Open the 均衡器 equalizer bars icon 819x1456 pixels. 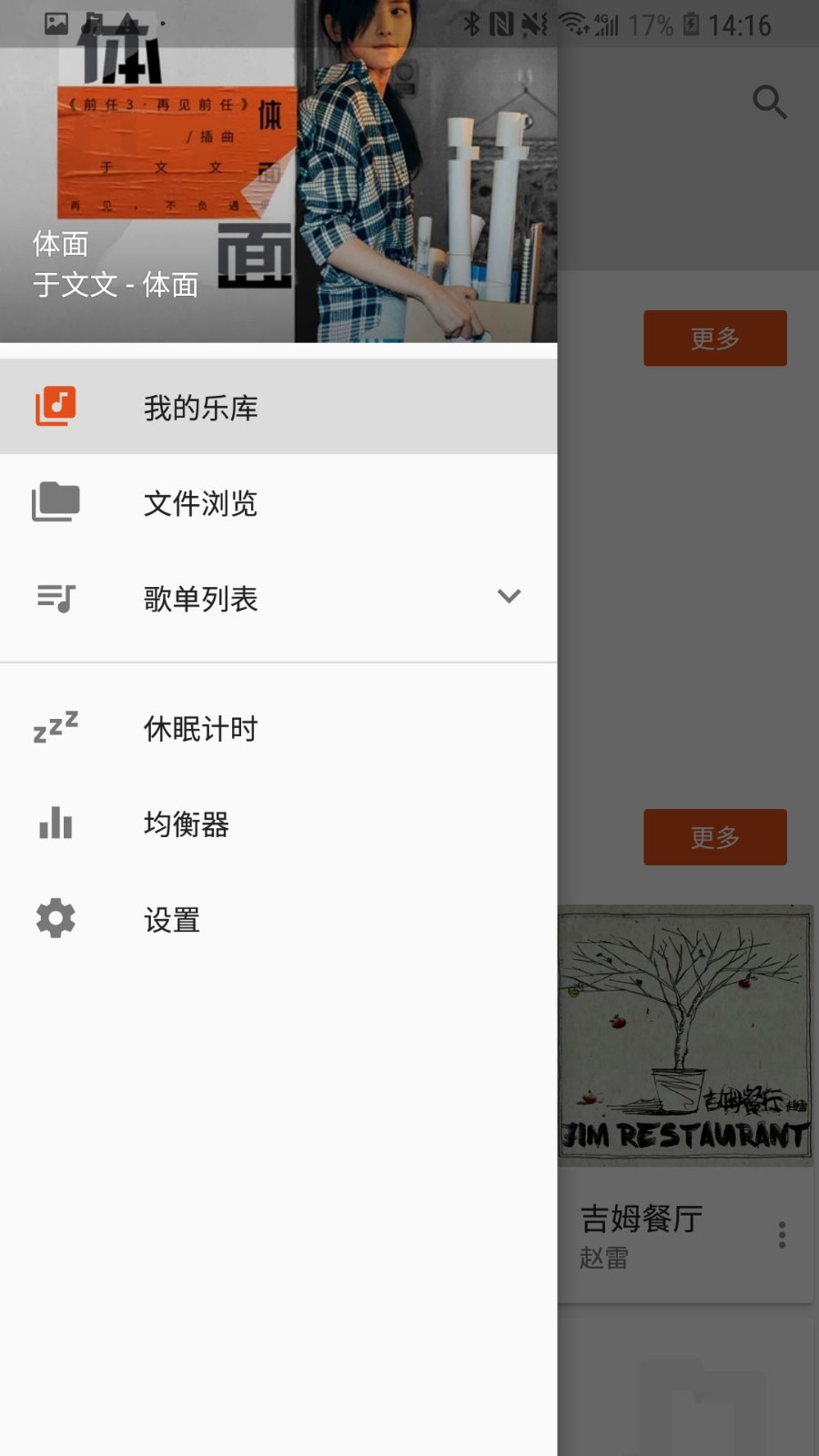click(55, 824)
